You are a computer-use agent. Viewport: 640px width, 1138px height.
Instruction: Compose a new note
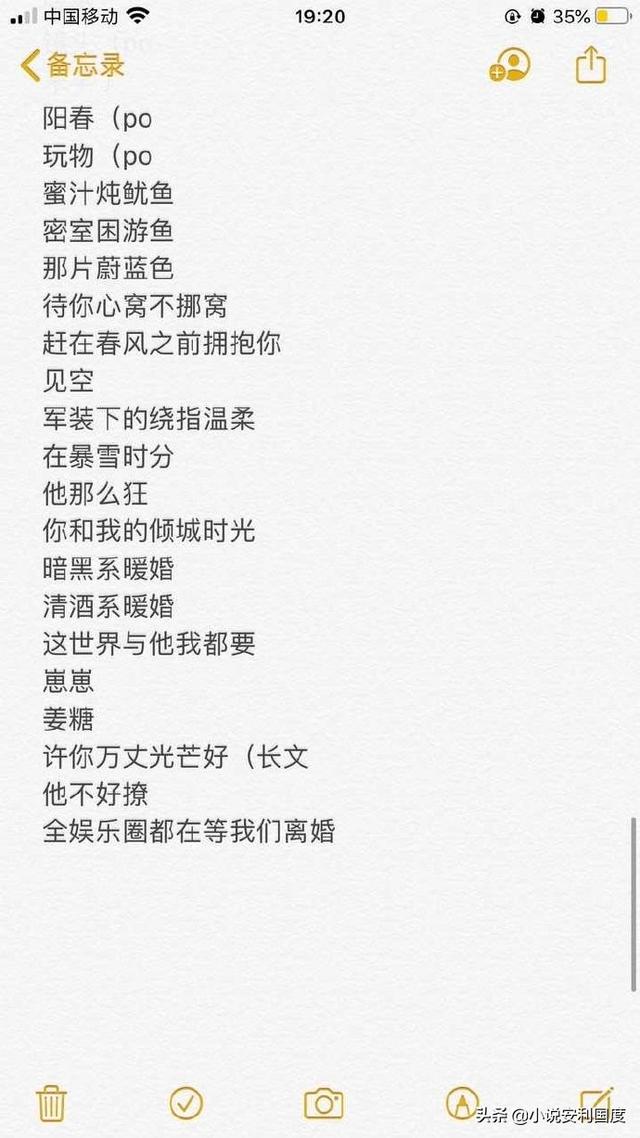tap(596, 1102)
